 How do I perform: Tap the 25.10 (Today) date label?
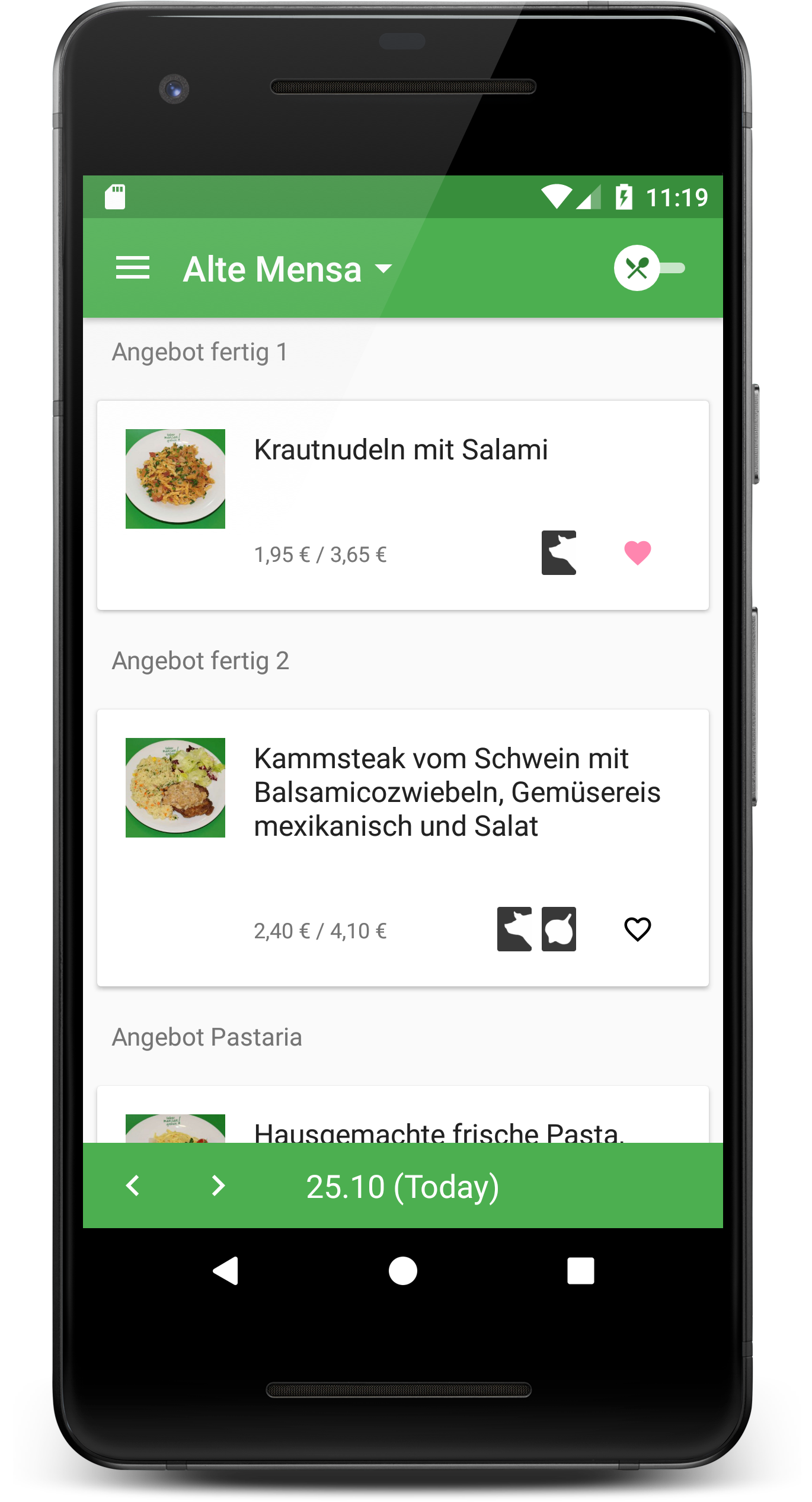tap(402, 1187)
